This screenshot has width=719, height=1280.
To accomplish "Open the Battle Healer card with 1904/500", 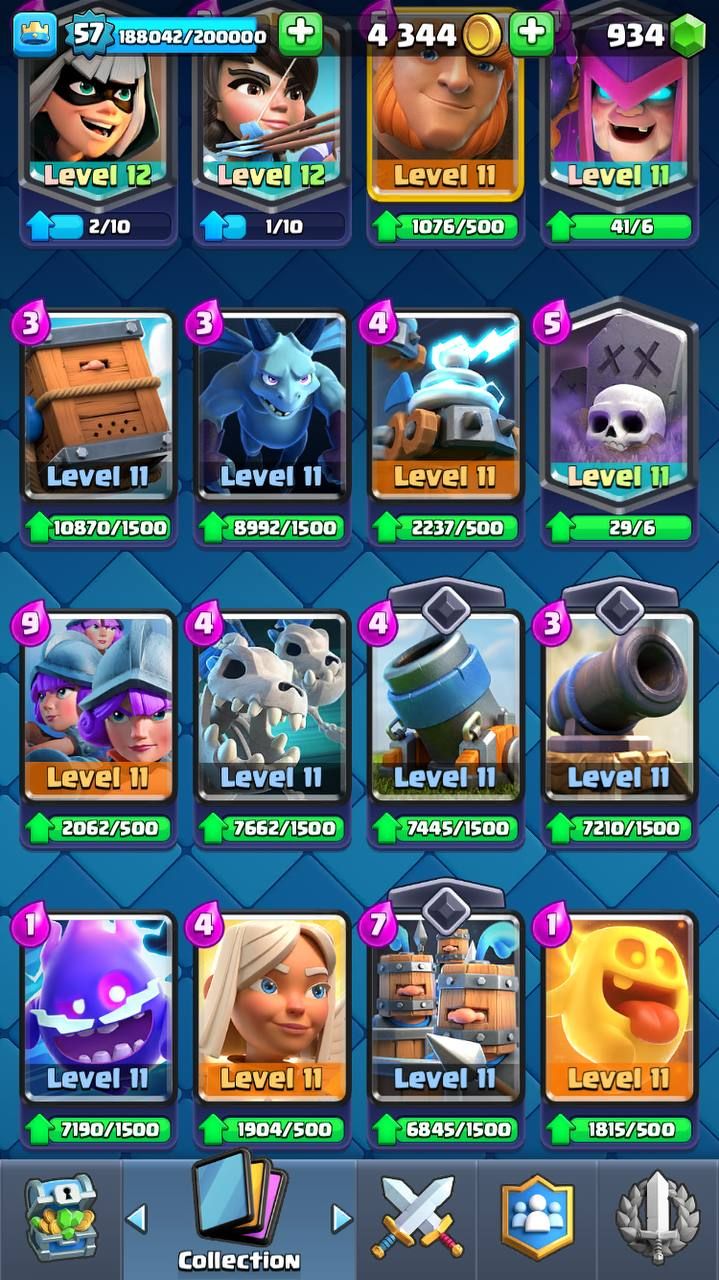I will 271,1010.
